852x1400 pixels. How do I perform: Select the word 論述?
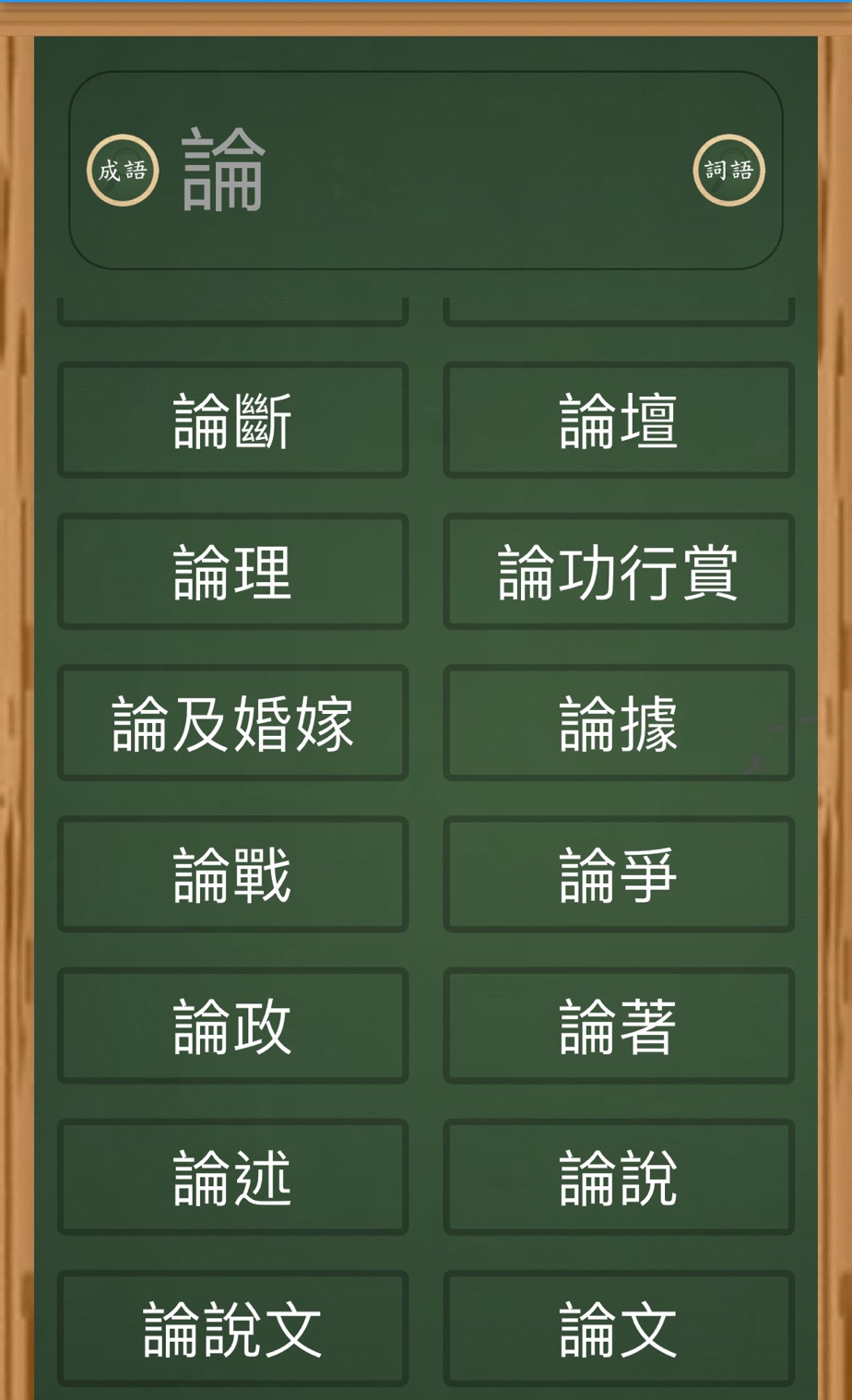[x=232, y=1177]
